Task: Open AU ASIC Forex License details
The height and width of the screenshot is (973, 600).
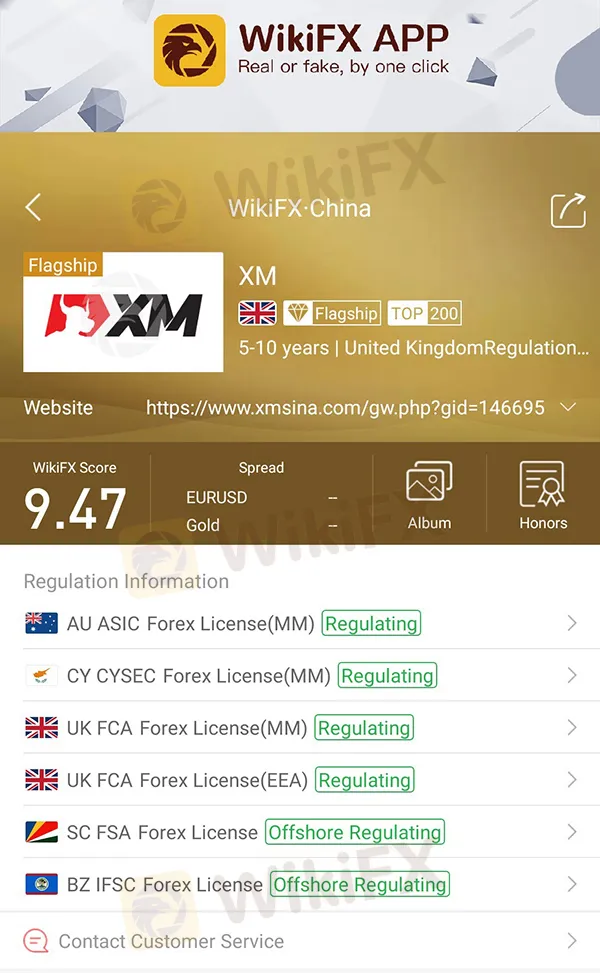Action: (x=300, y=624)
